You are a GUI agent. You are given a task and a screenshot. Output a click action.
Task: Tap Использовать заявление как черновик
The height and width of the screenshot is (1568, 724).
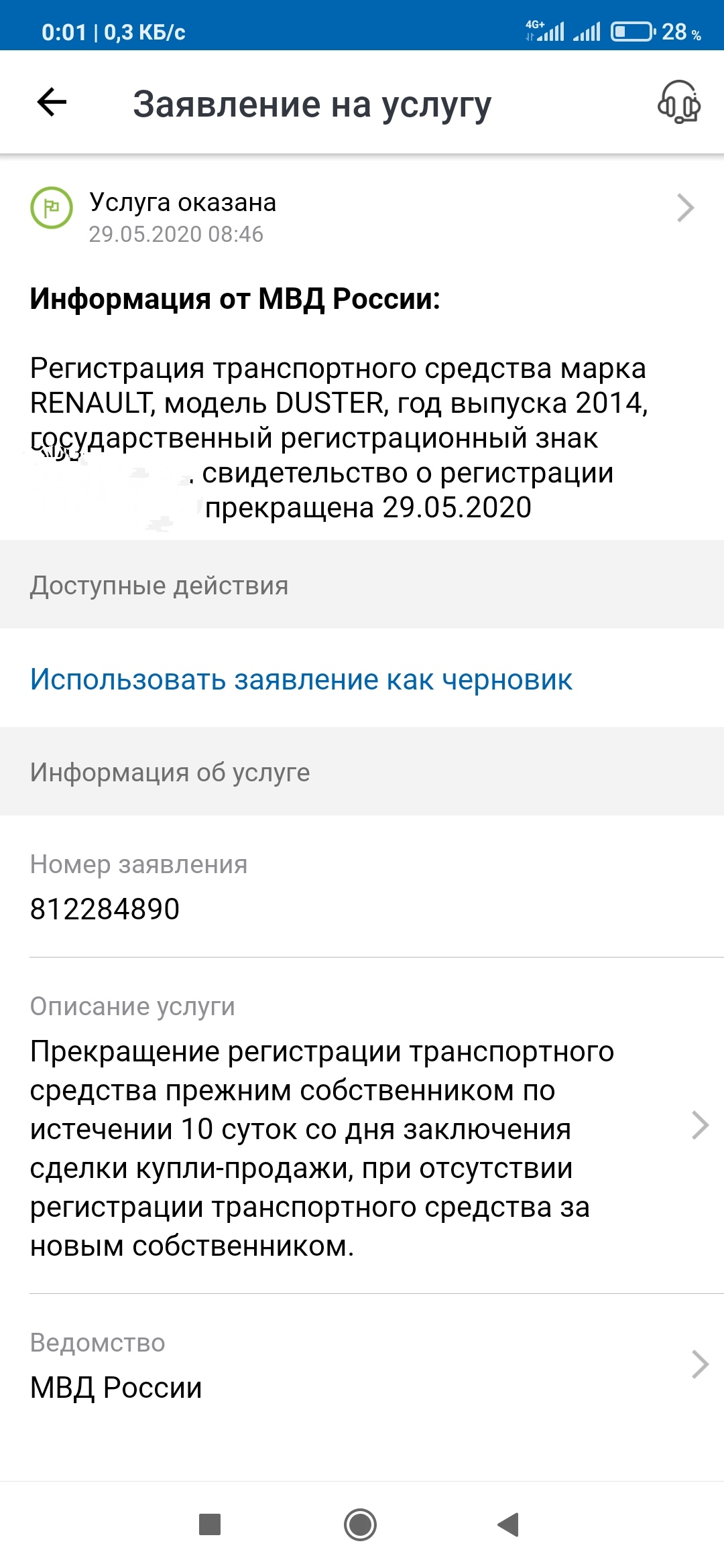301,679
